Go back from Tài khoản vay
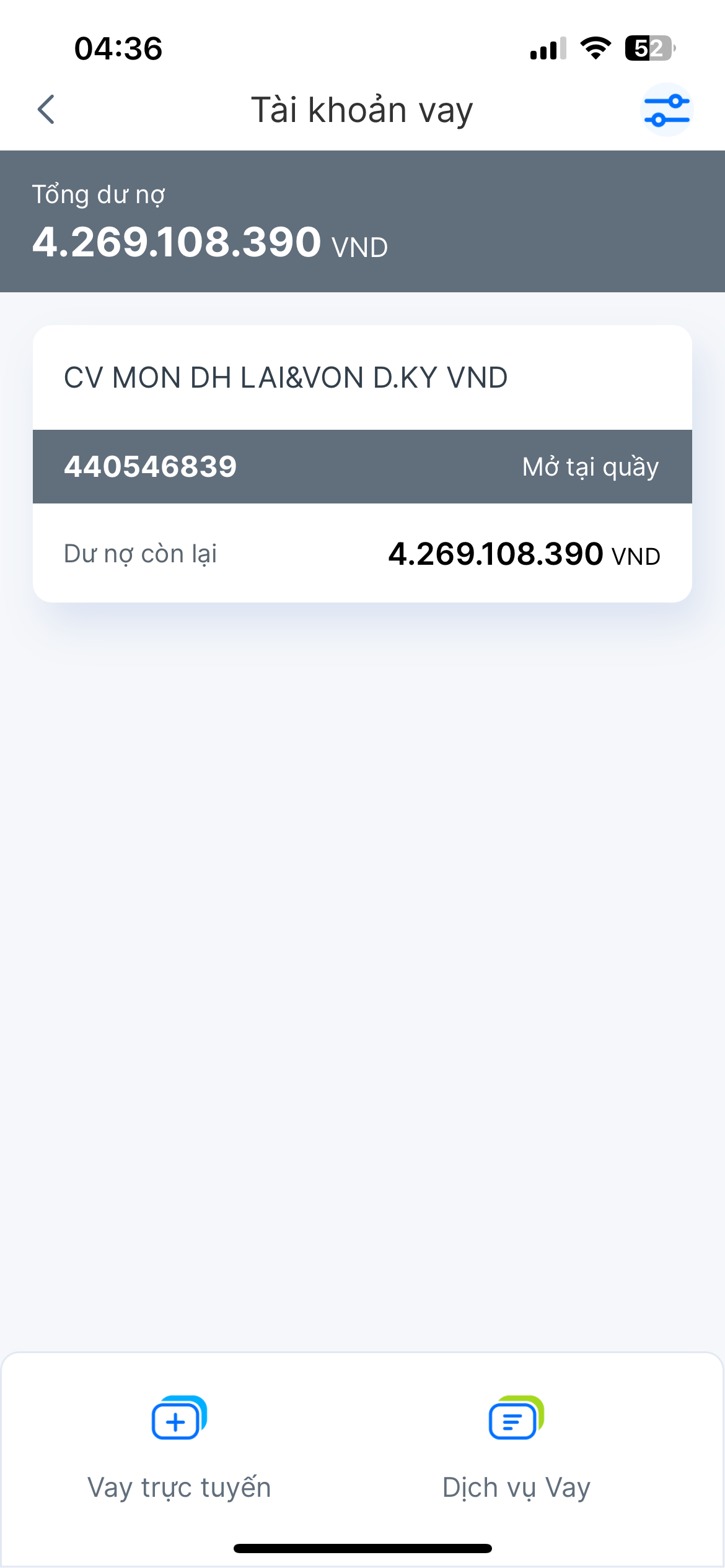The height and width of the screenshot is (1568, 725). [46, 110]
